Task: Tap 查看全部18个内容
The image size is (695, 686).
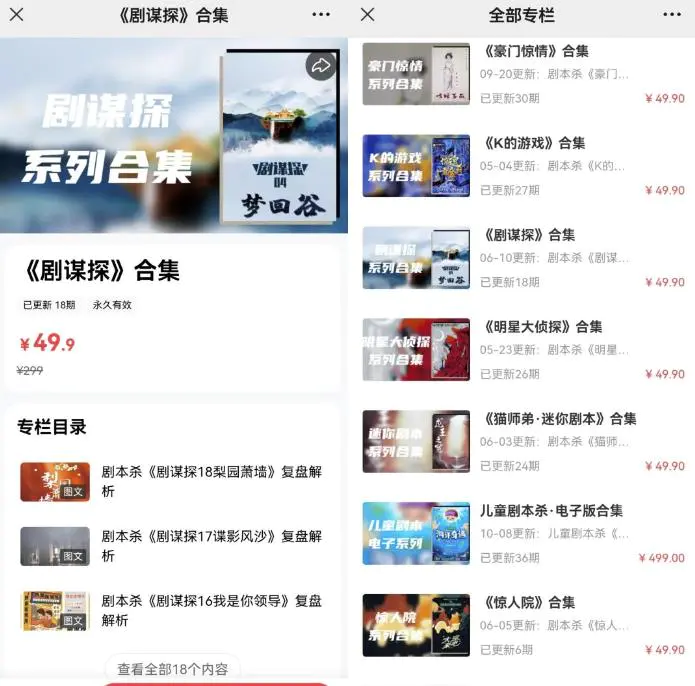Action: point(173,668)
